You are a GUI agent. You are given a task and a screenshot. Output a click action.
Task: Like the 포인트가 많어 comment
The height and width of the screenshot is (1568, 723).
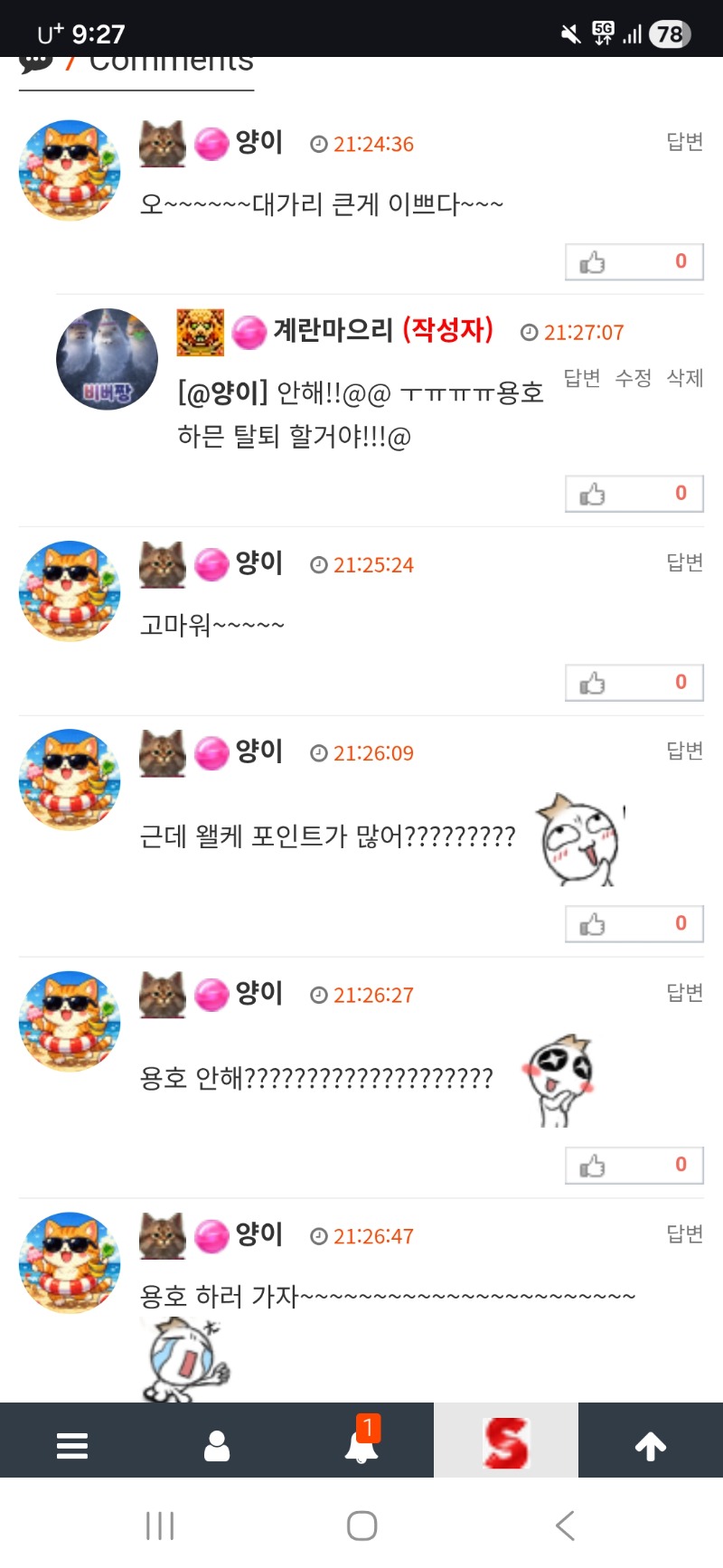pos(634,924)
